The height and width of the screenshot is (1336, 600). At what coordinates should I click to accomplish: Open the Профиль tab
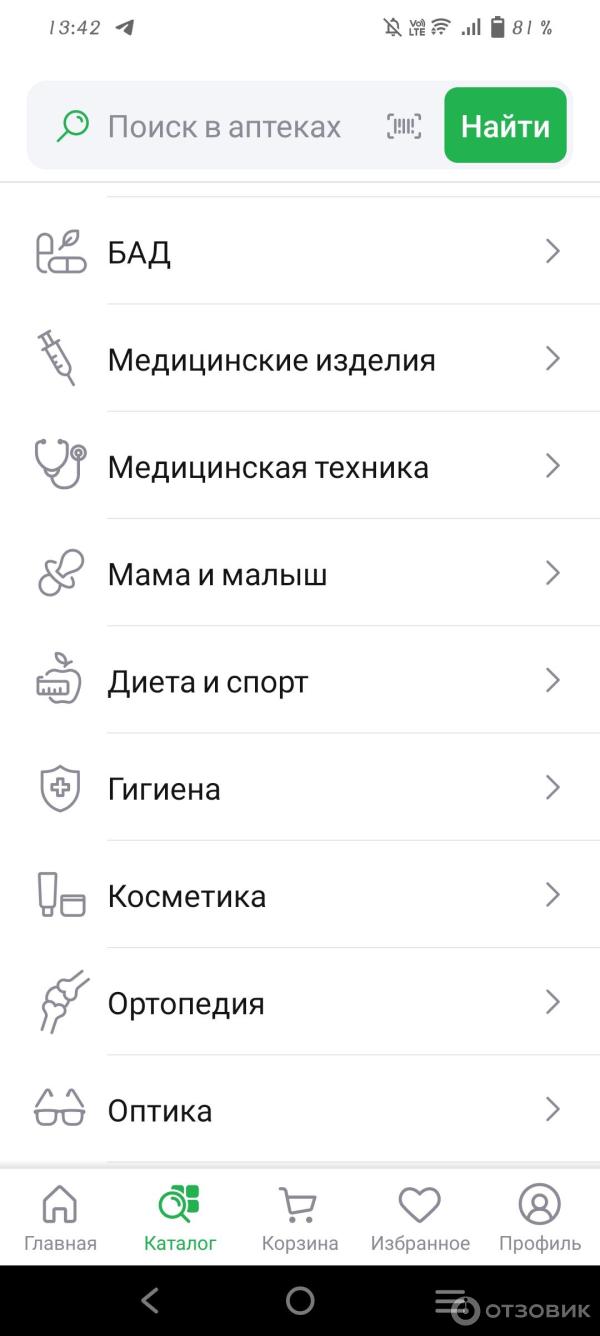(x=540, y=1218)
